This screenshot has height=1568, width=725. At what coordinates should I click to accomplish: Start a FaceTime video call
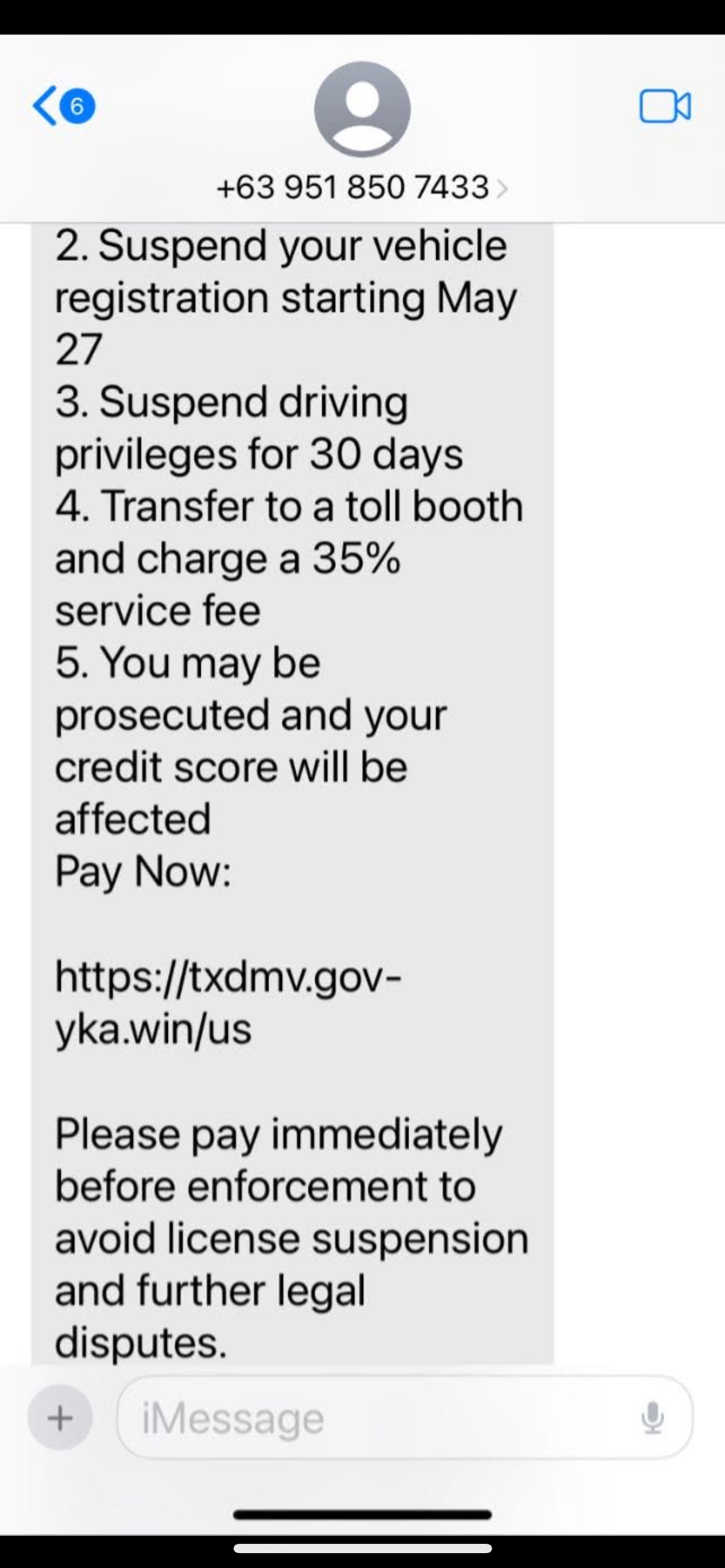(665, 107)
